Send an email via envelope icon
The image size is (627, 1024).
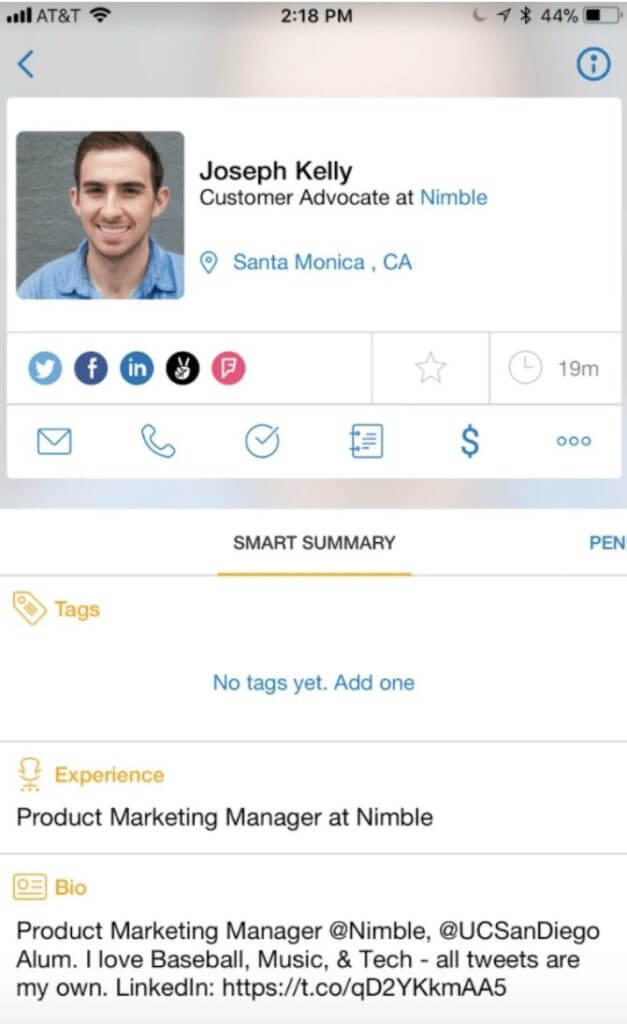[54, 441]
